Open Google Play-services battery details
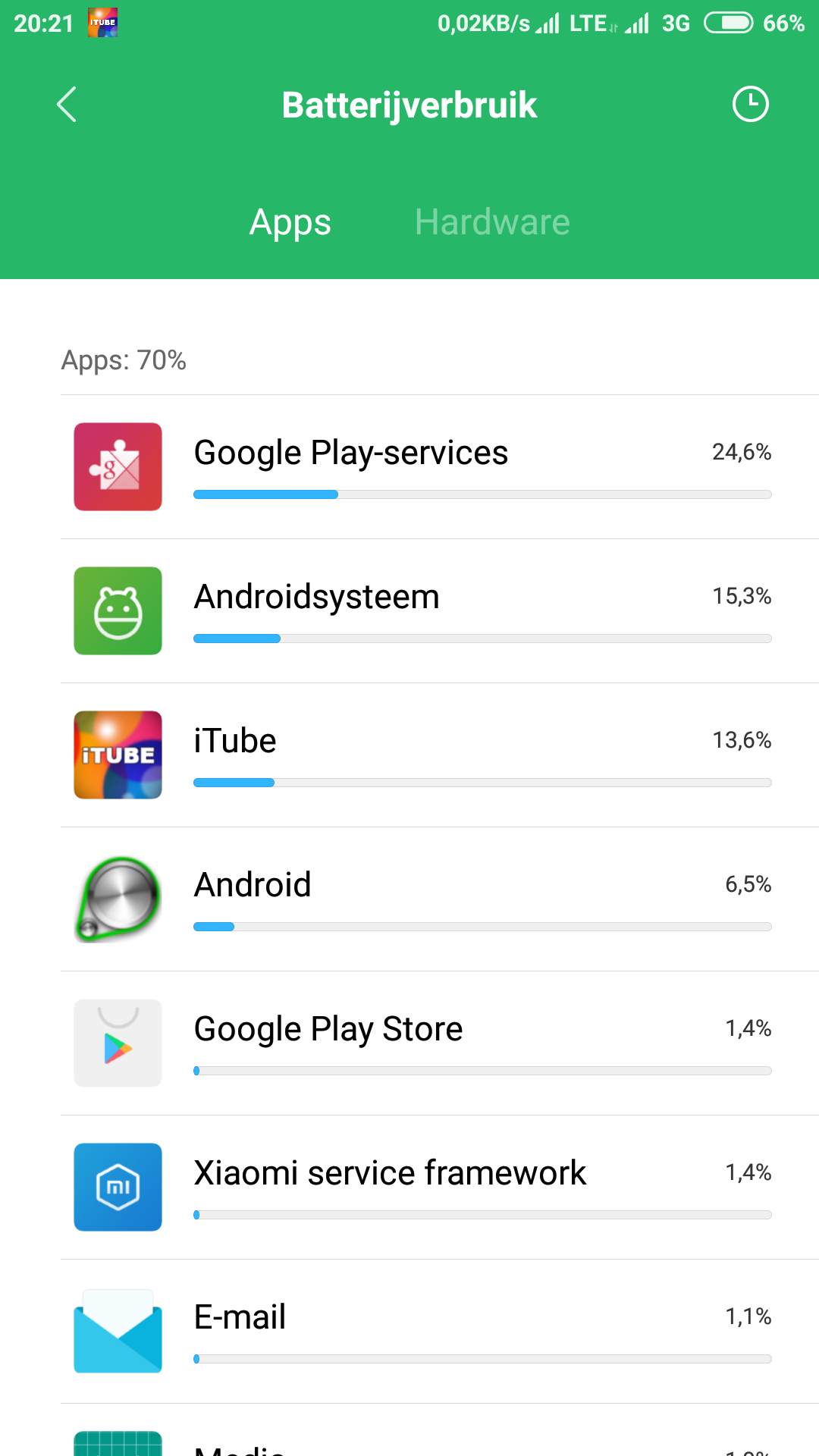Screen dimensions: 819x1456 (x=440, y=467)
